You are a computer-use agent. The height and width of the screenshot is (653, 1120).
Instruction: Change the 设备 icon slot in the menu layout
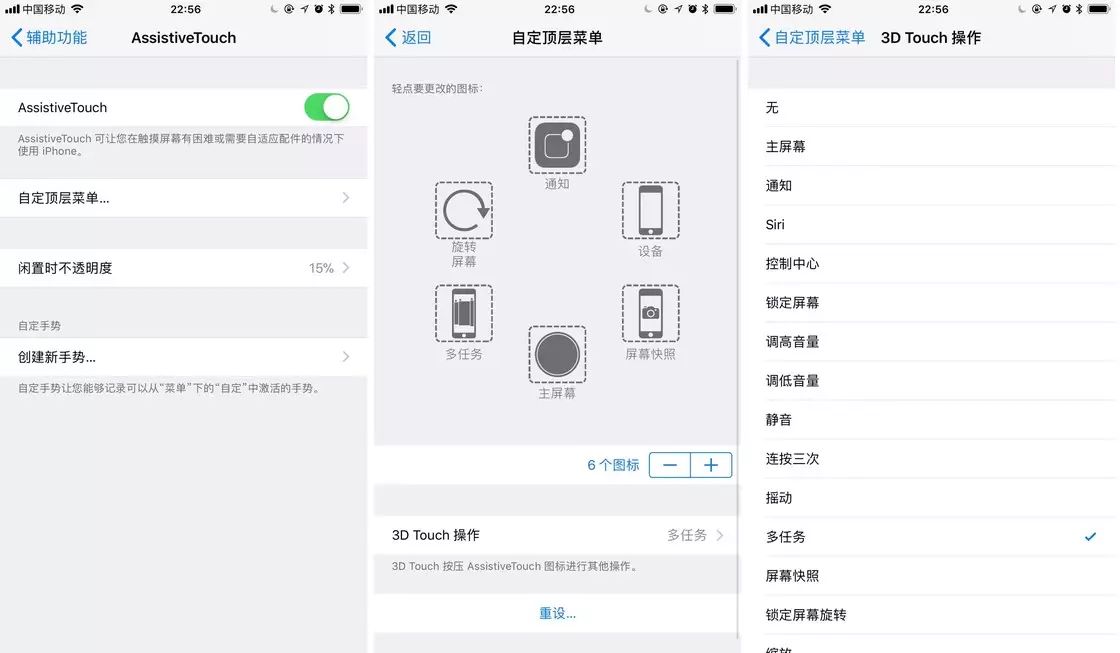pos(651,211)
